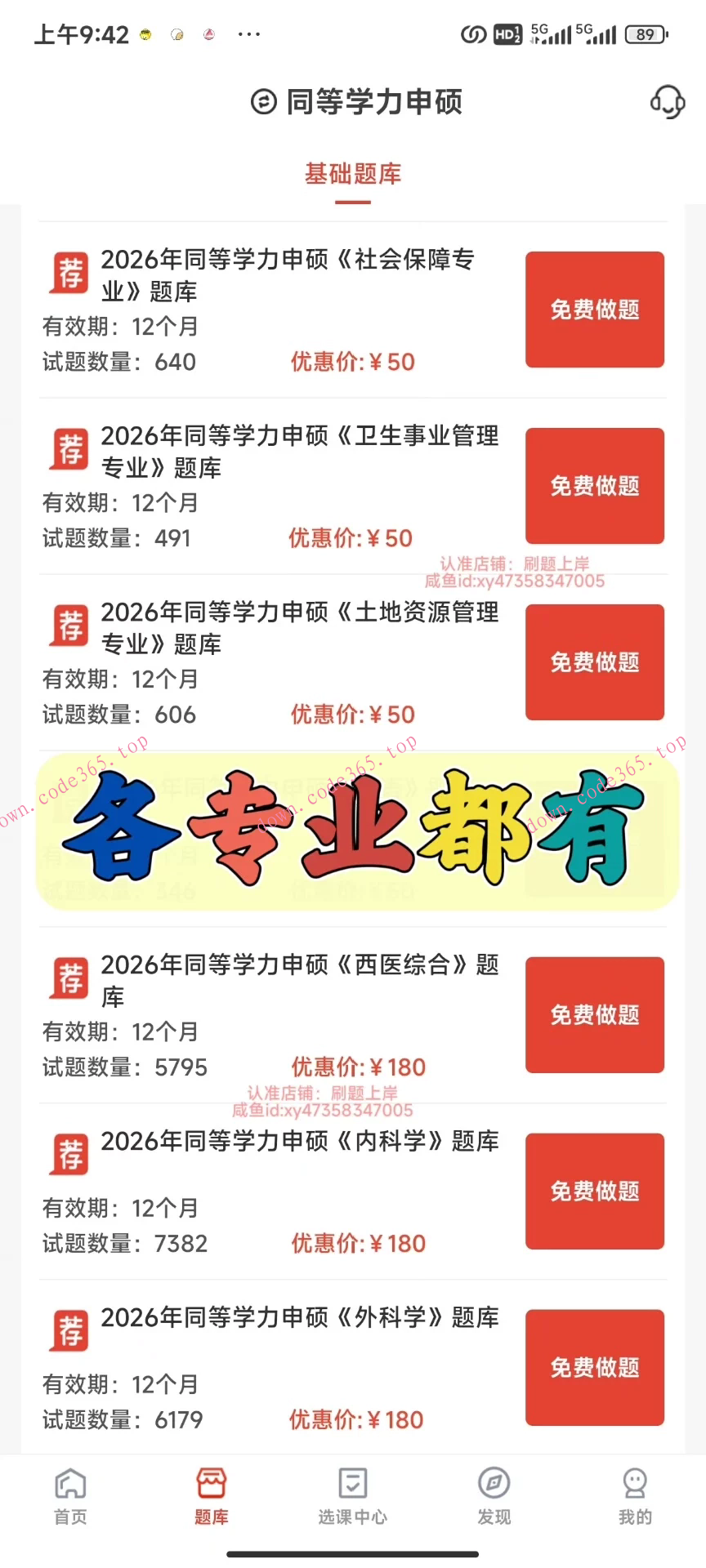The image size is (706, 1568).
Task: Tap the 各专业都有 banner image
Action: point(353,830)
